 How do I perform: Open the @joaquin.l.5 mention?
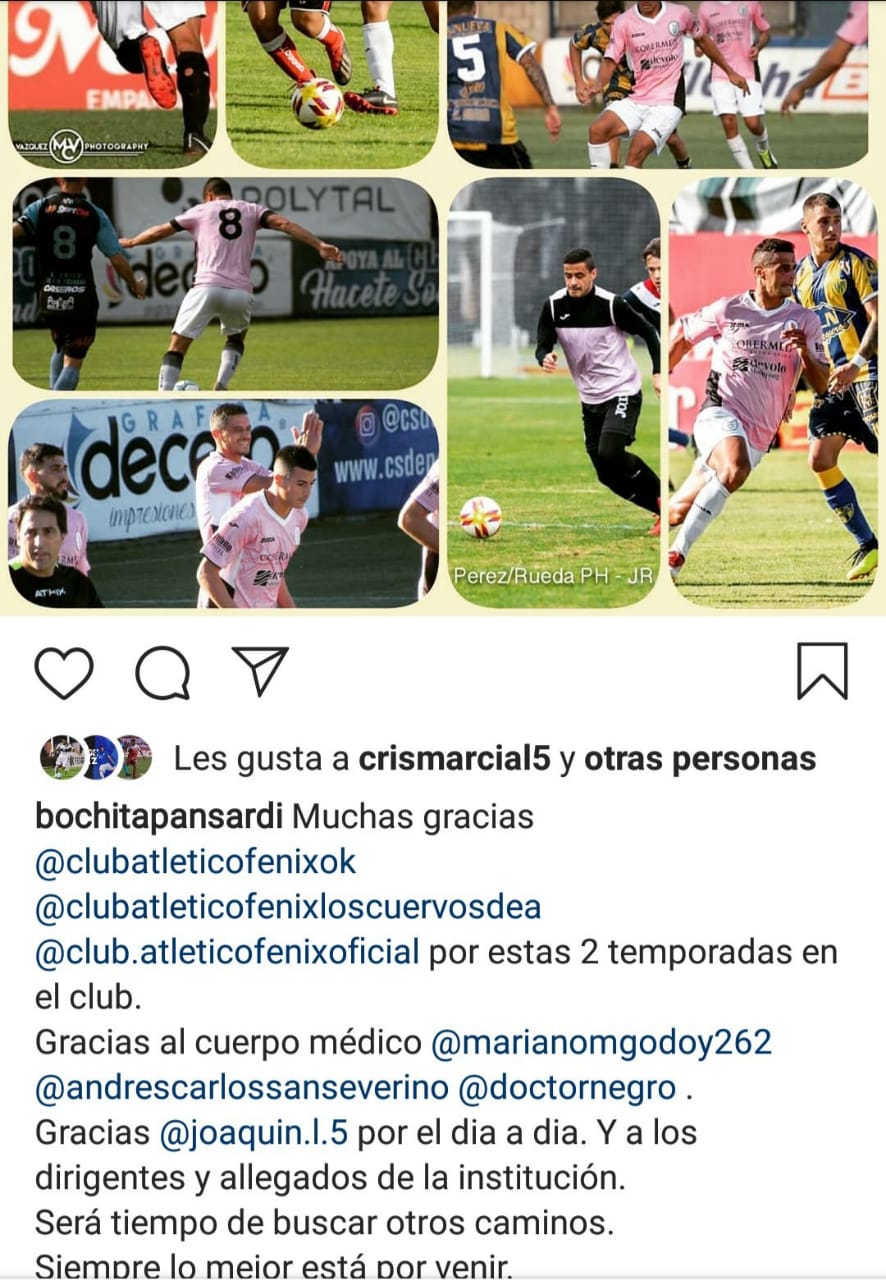coord(253,1133)
